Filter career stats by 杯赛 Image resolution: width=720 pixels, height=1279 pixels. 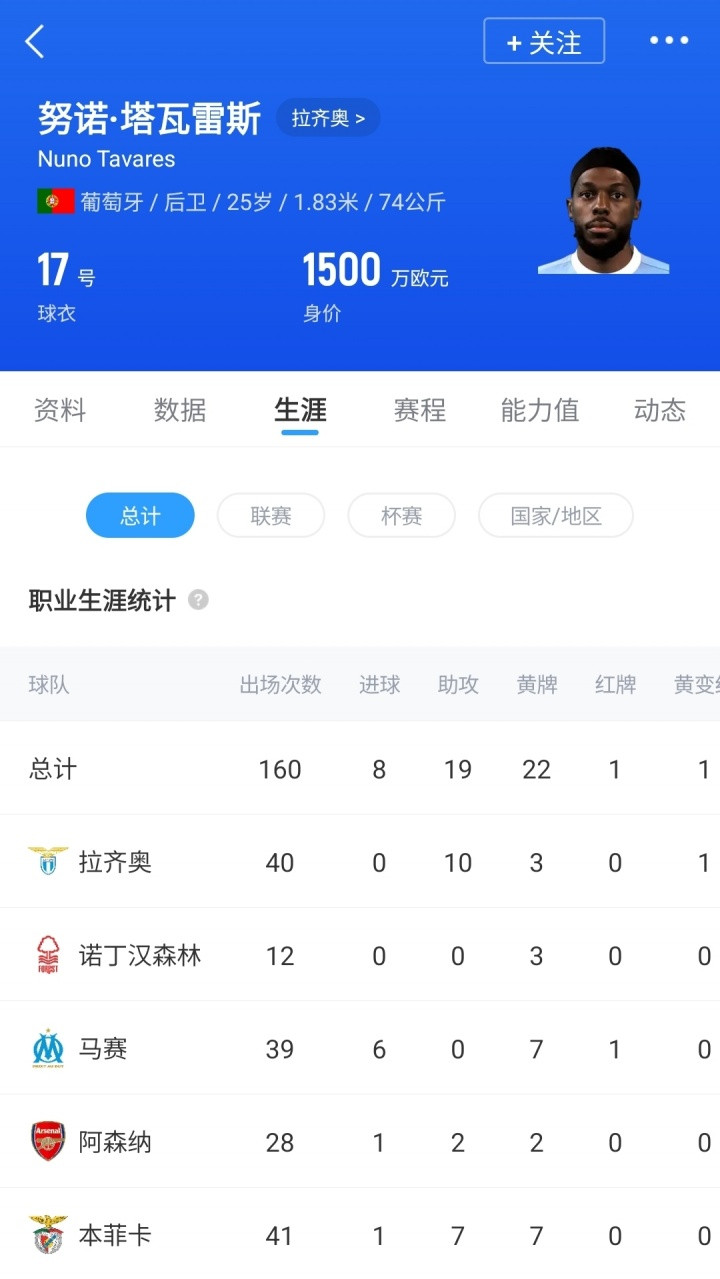pyautogui.click(x=401, y=516)
